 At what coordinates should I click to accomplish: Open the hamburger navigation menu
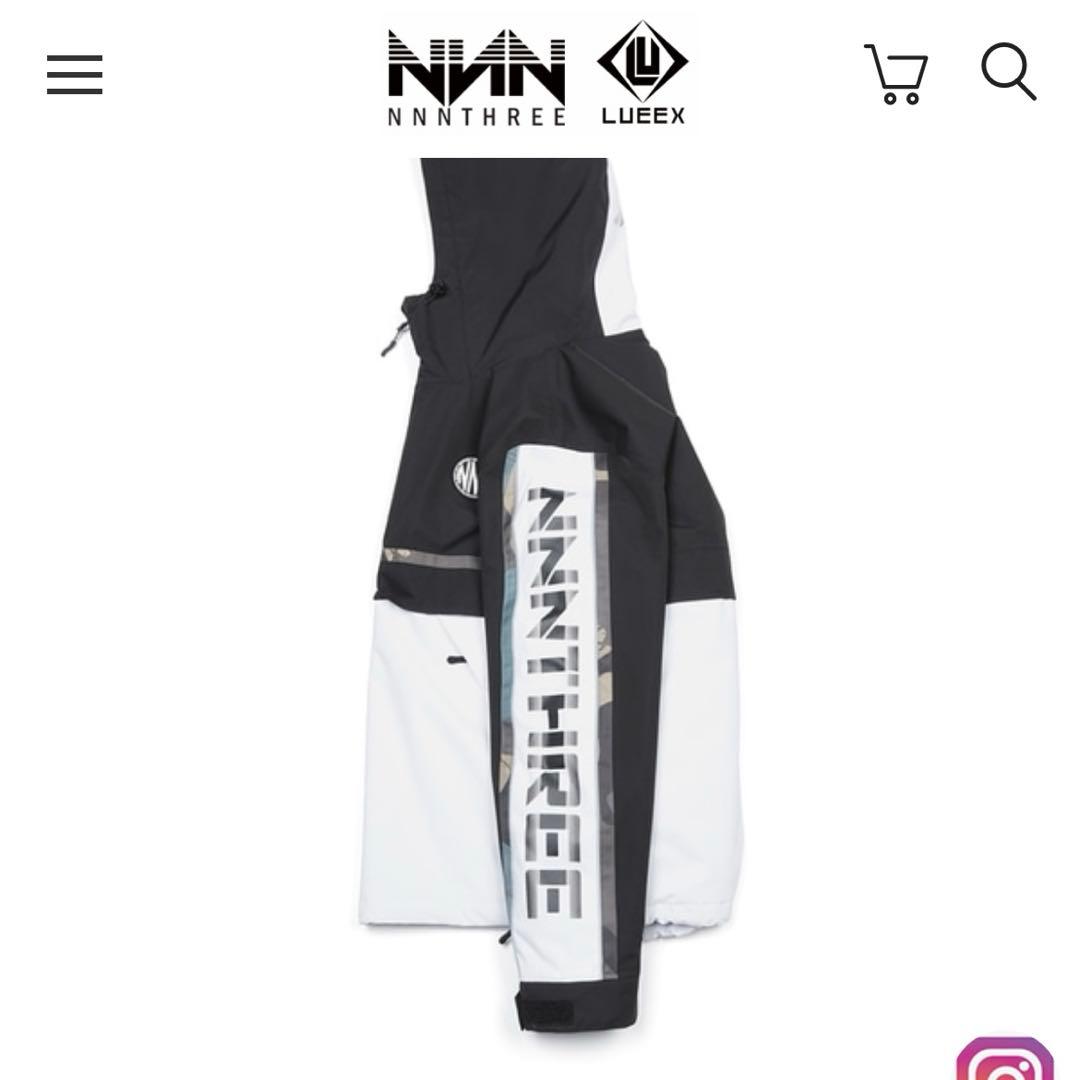[x=75, y=75]
